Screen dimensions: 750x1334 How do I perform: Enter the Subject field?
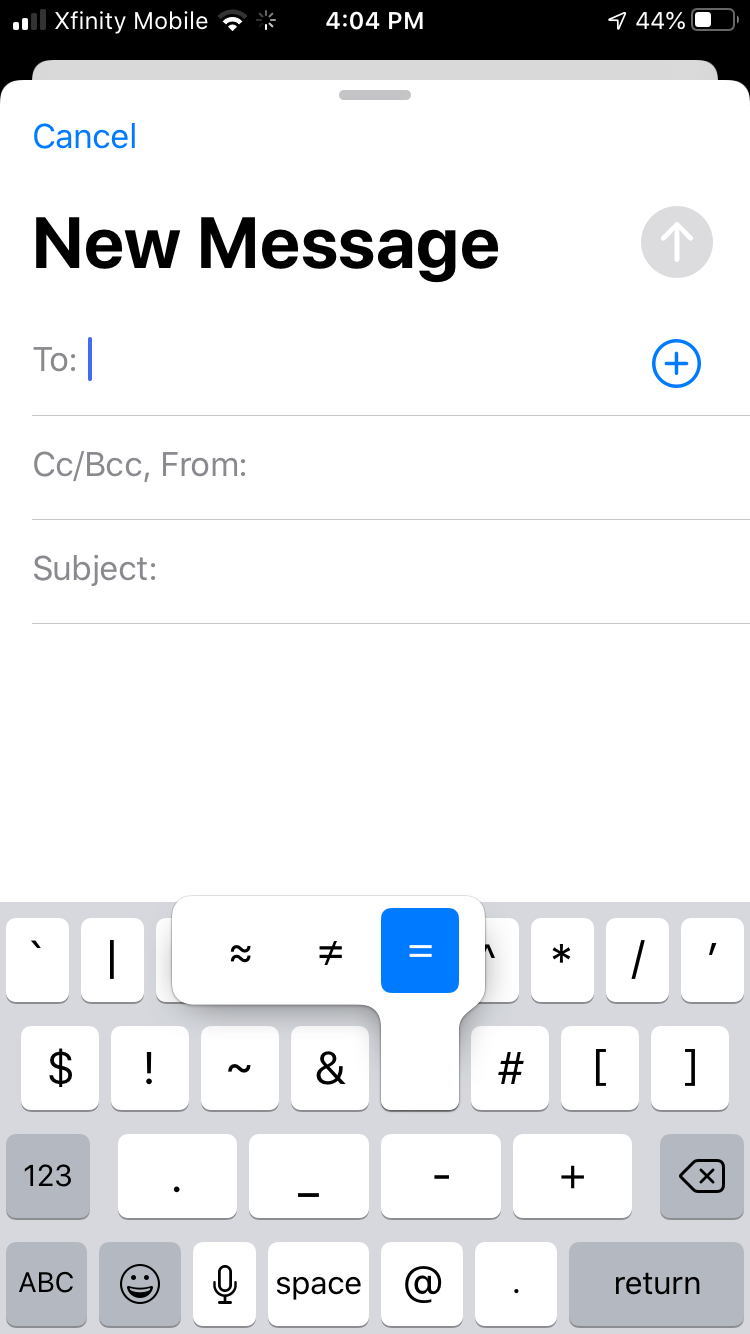390,569
